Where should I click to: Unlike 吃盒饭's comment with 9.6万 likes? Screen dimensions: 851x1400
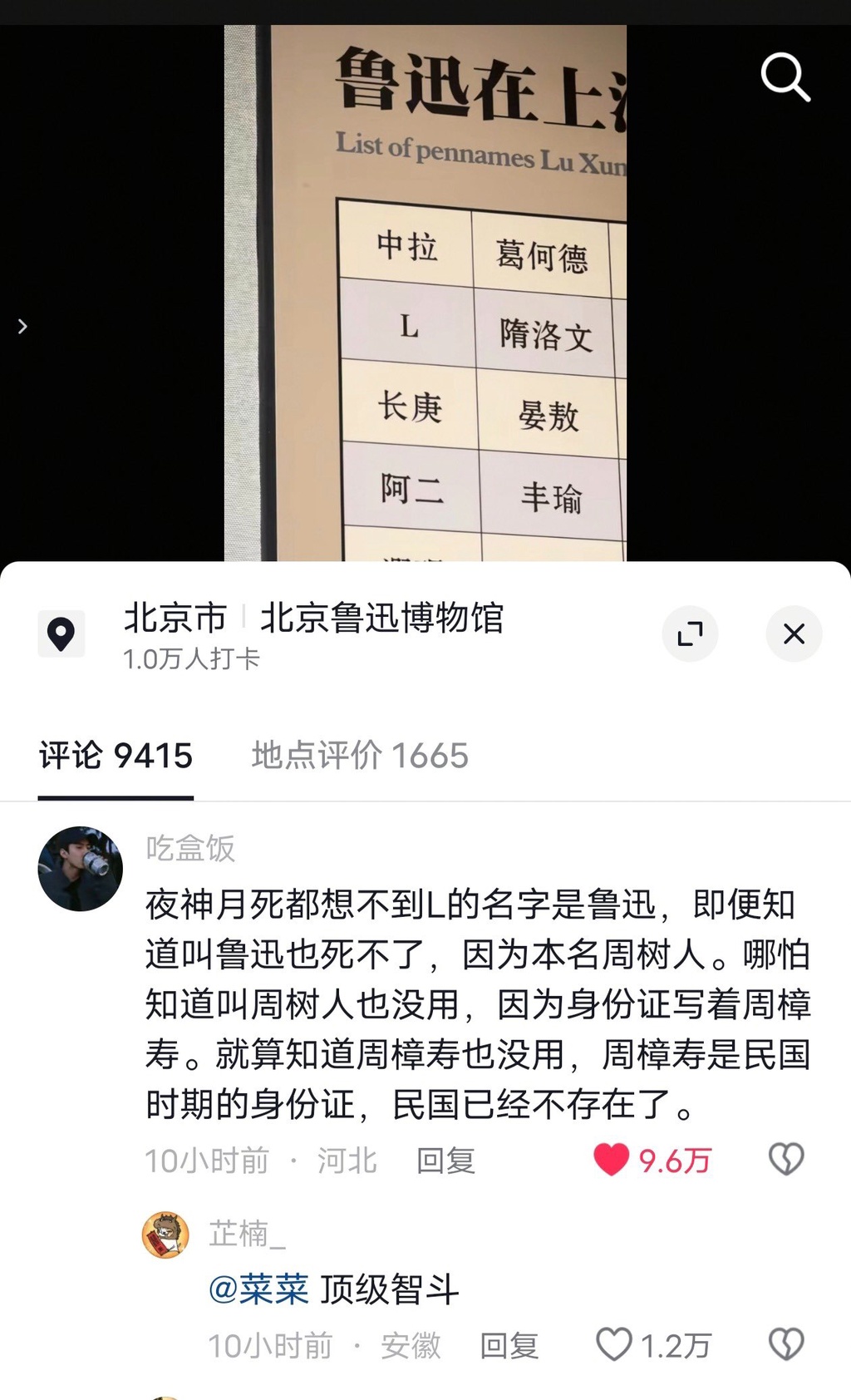tap(612, 1160)
